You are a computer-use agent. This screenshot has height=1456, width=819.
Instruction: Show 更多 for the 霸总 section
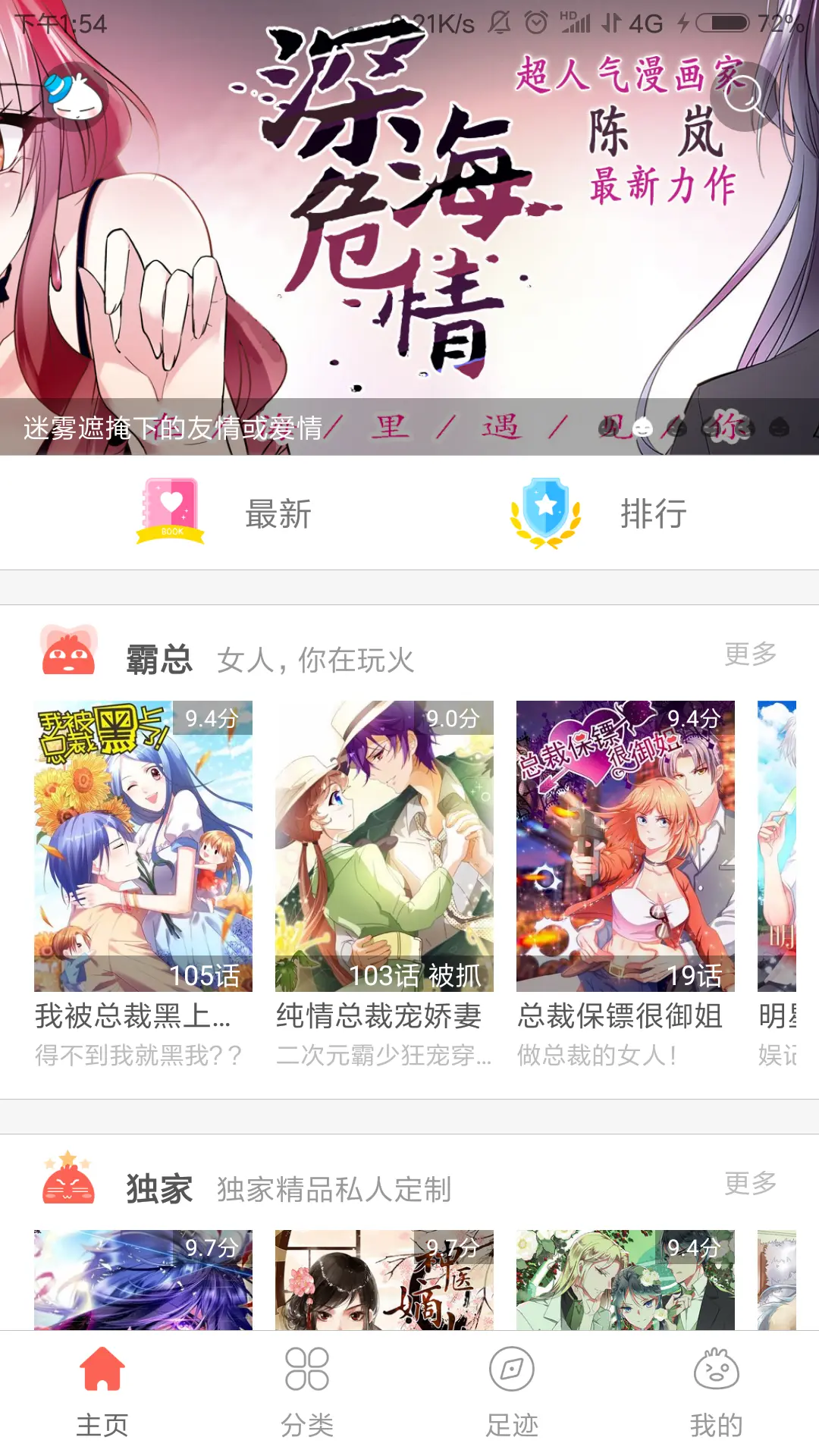(x=750, y=654)
